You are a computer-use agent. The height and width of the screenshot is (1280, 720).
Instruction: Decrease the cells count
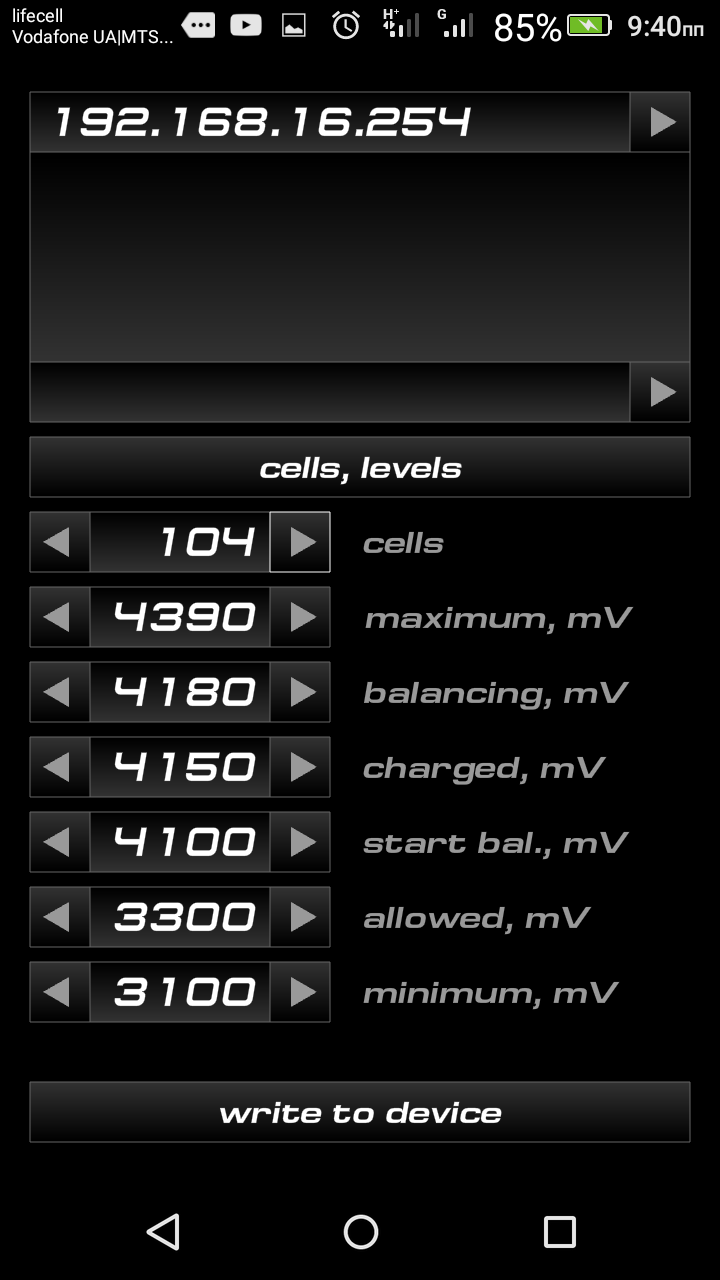click(x=60, y=542)
